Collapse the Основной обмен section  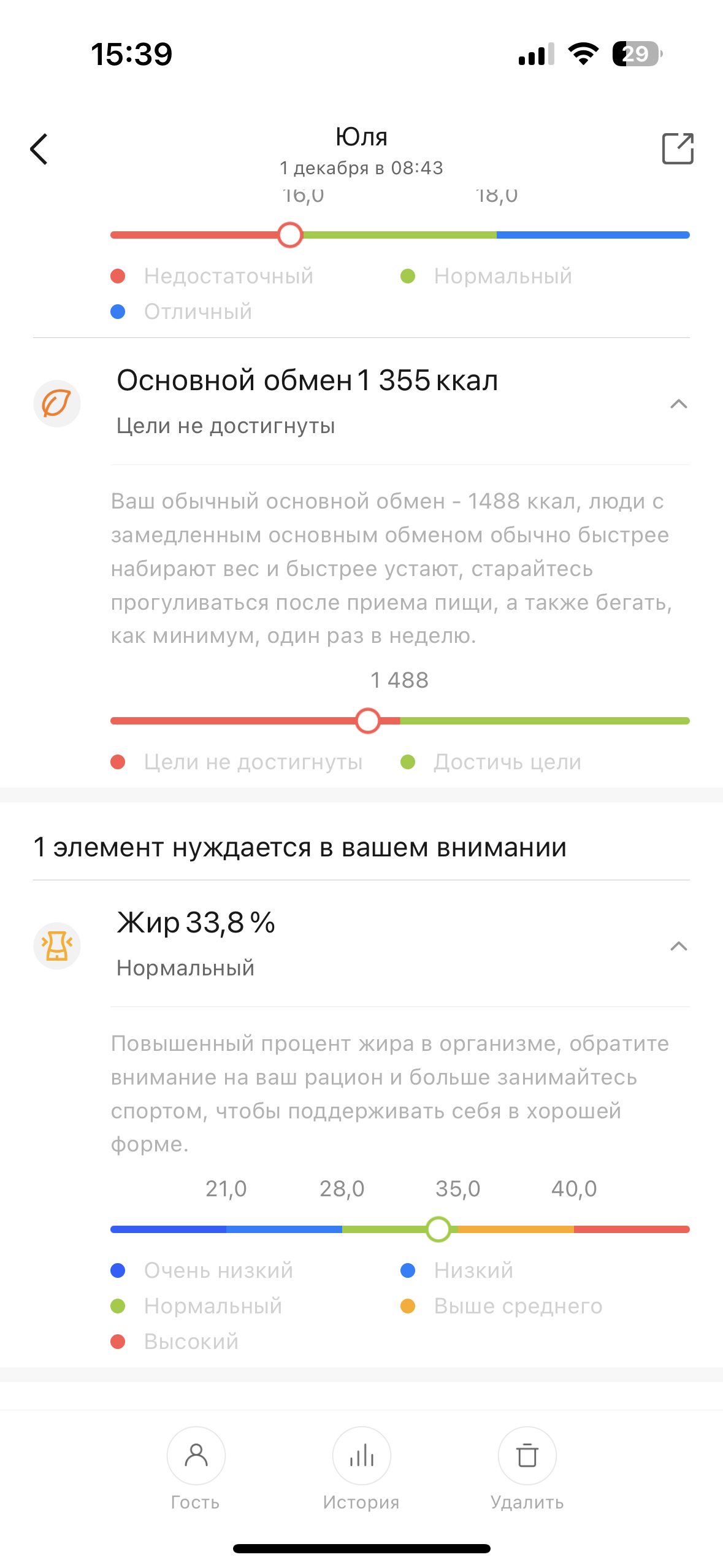coord(678,404)
